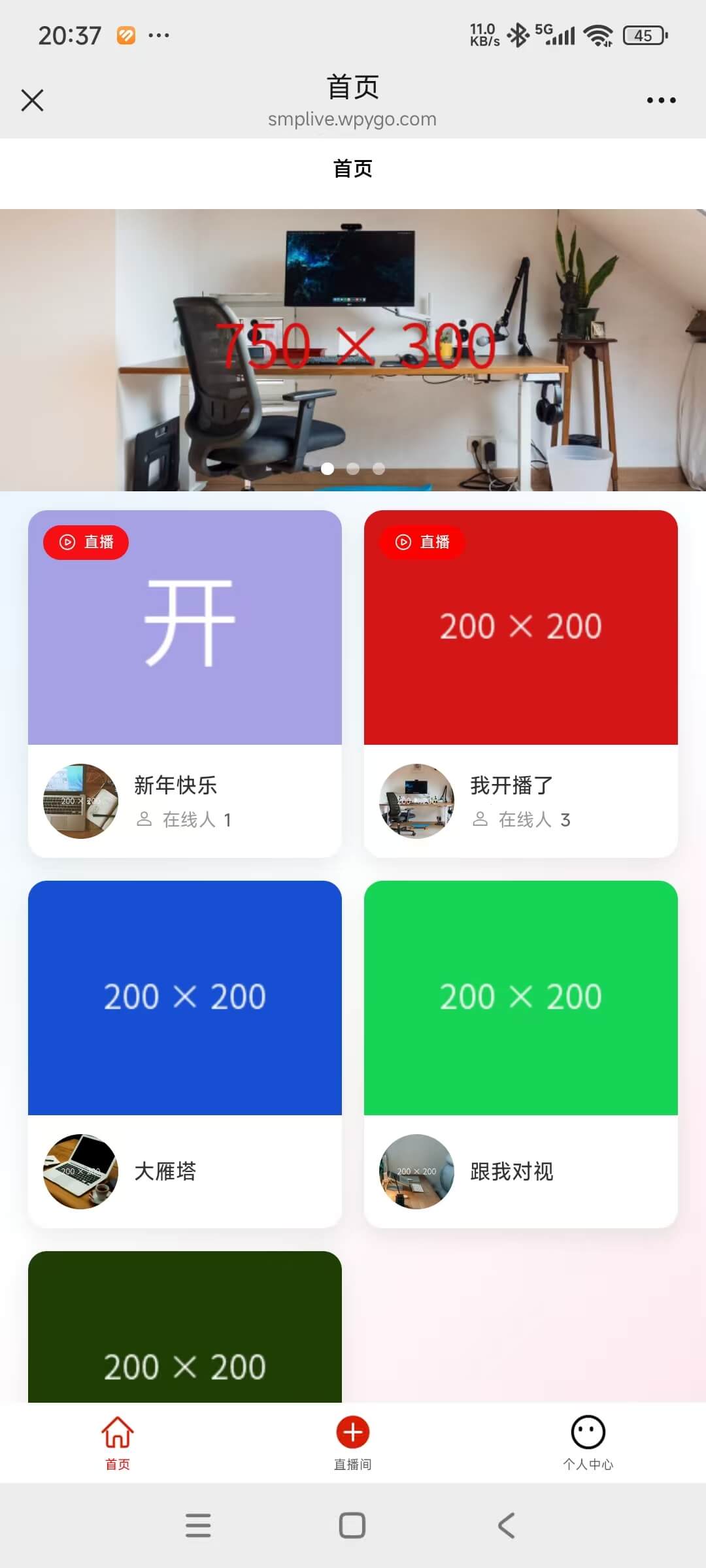Tap the X close icon at top left
The width and height of the screenshot is (706, 1568).
click(32, 100)
